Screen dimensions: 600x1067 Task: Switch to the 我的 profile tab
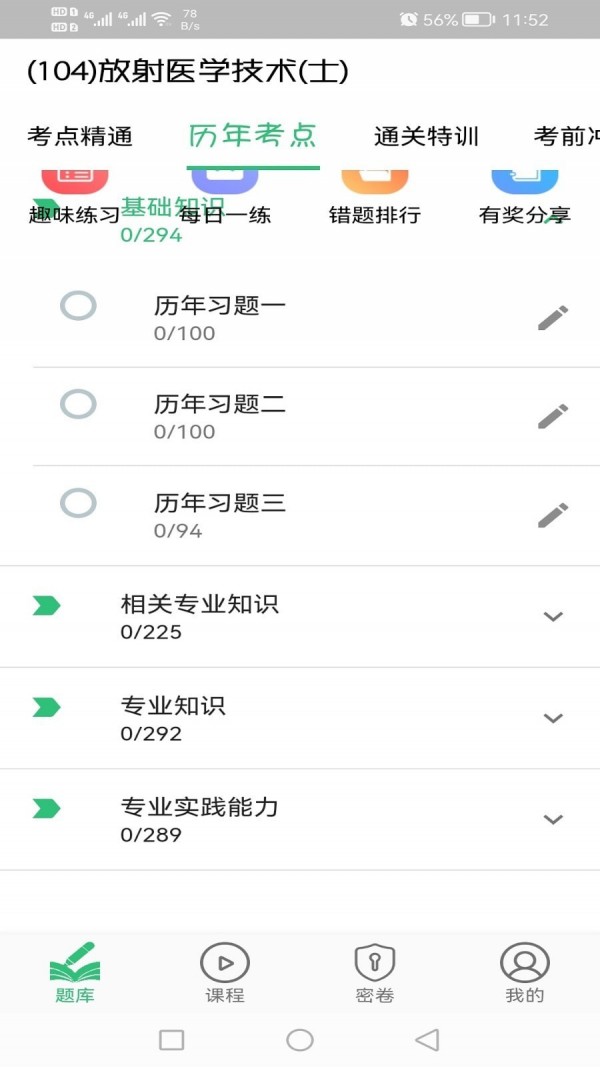point(524,973)
